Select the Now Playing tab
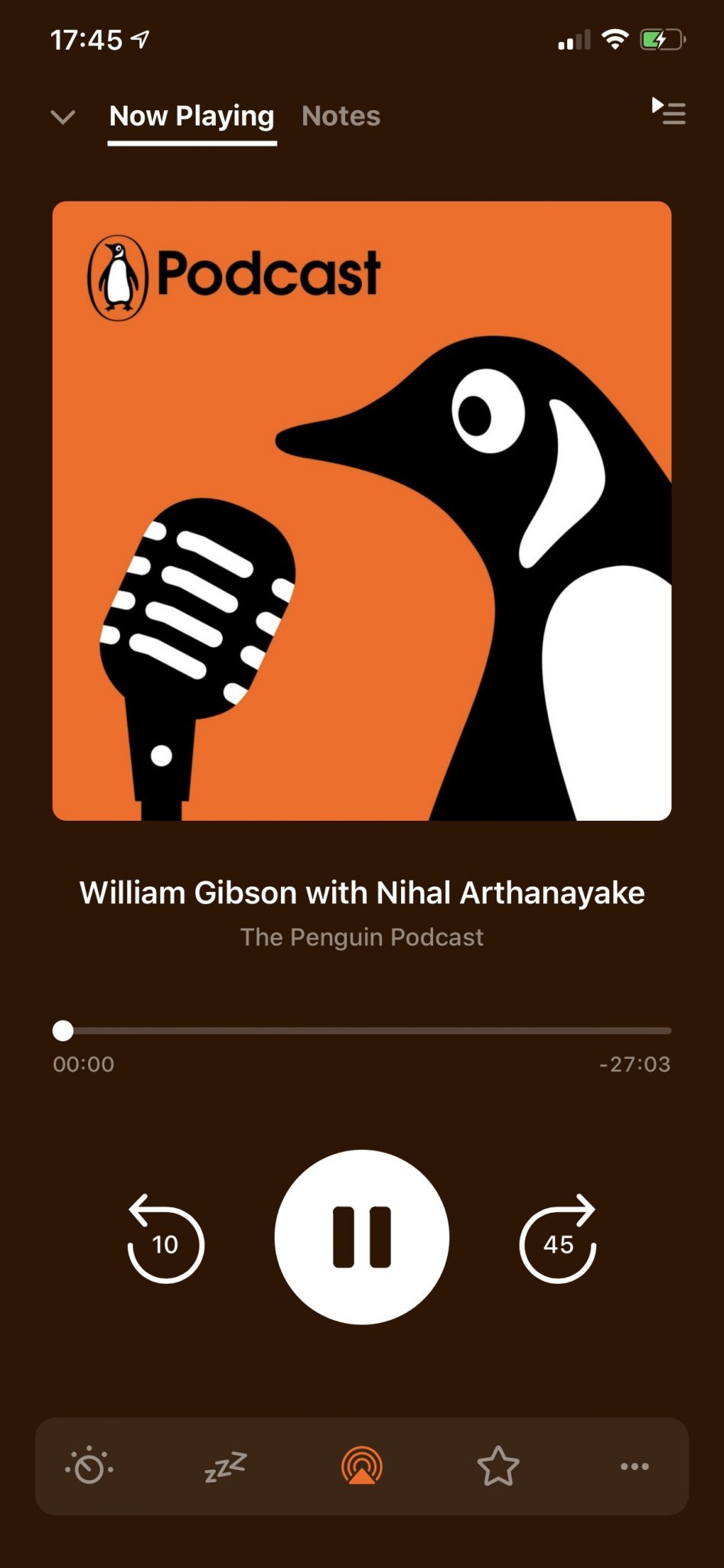724x1568 pixels. click(x=191, y=116)
